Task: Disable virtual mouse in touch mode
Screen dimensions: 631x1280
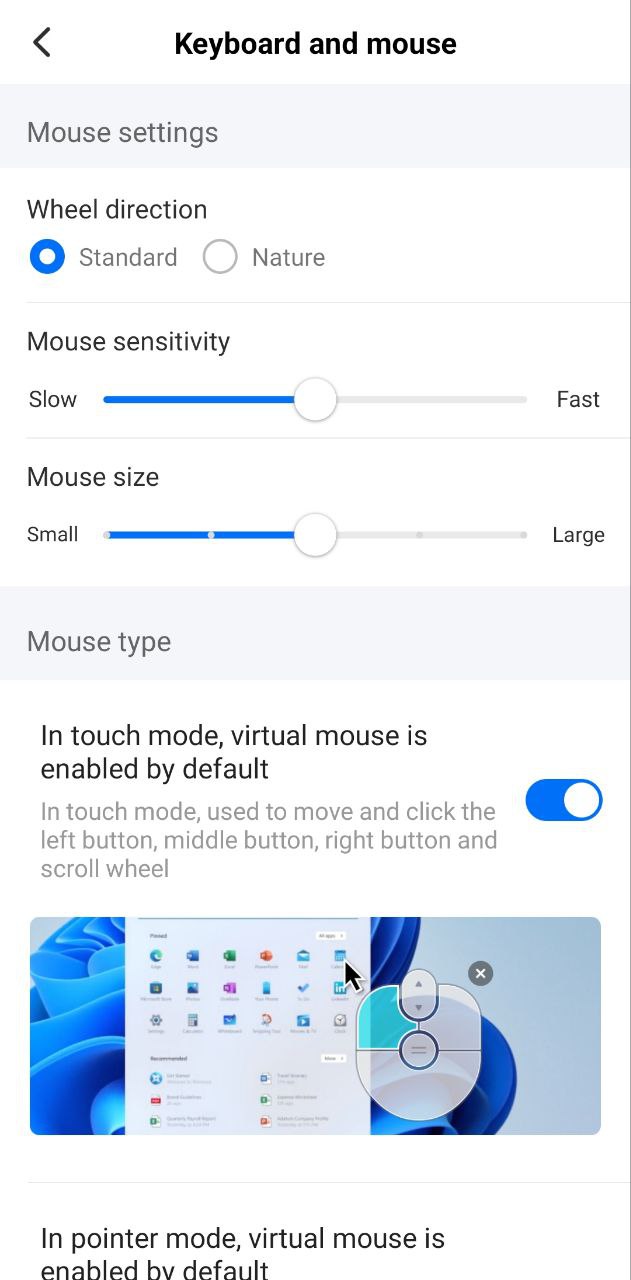Action: pyautogui.click(x=563, y=801)
